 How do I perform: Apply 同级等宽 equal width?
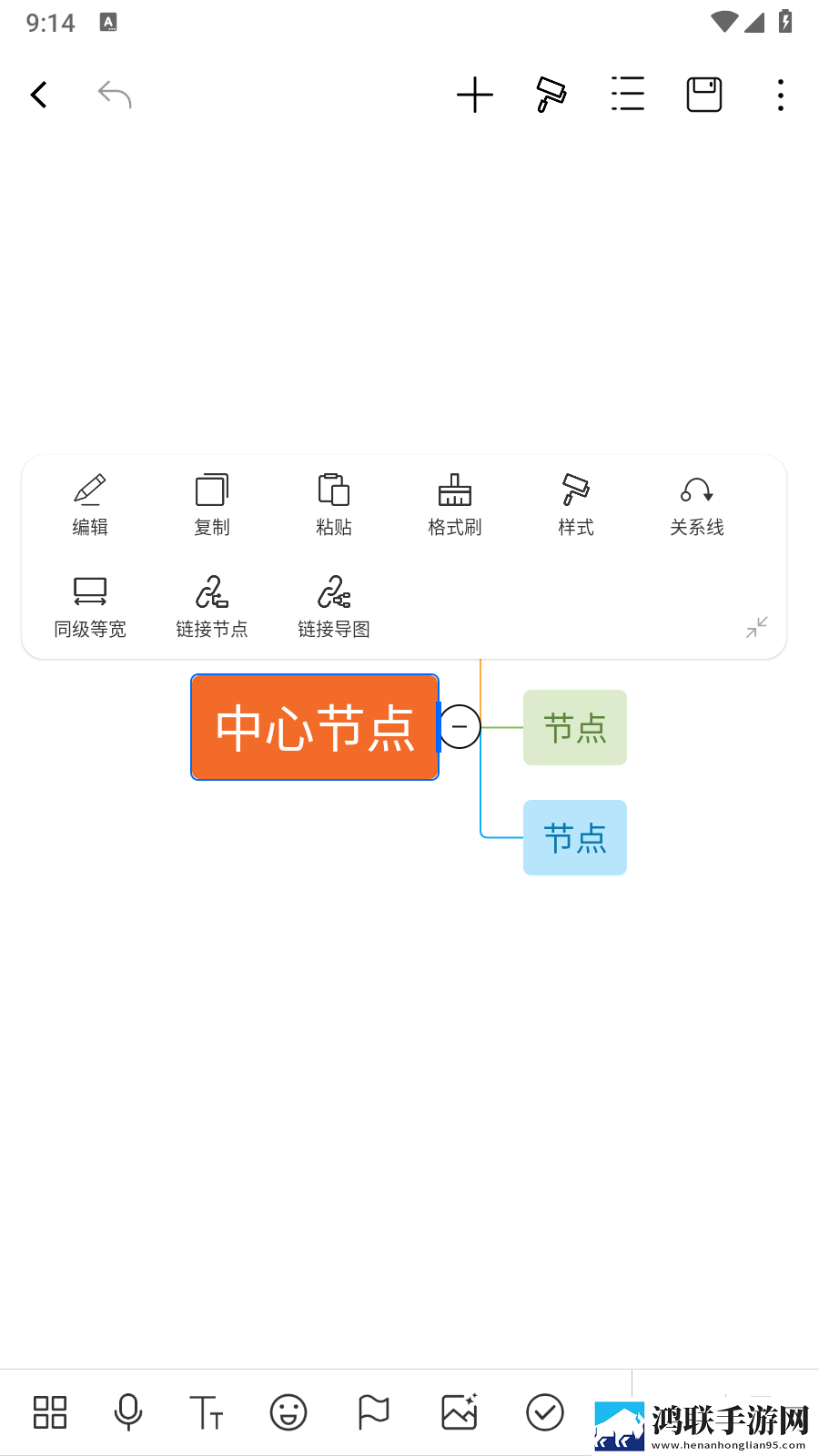click(90, 607)
